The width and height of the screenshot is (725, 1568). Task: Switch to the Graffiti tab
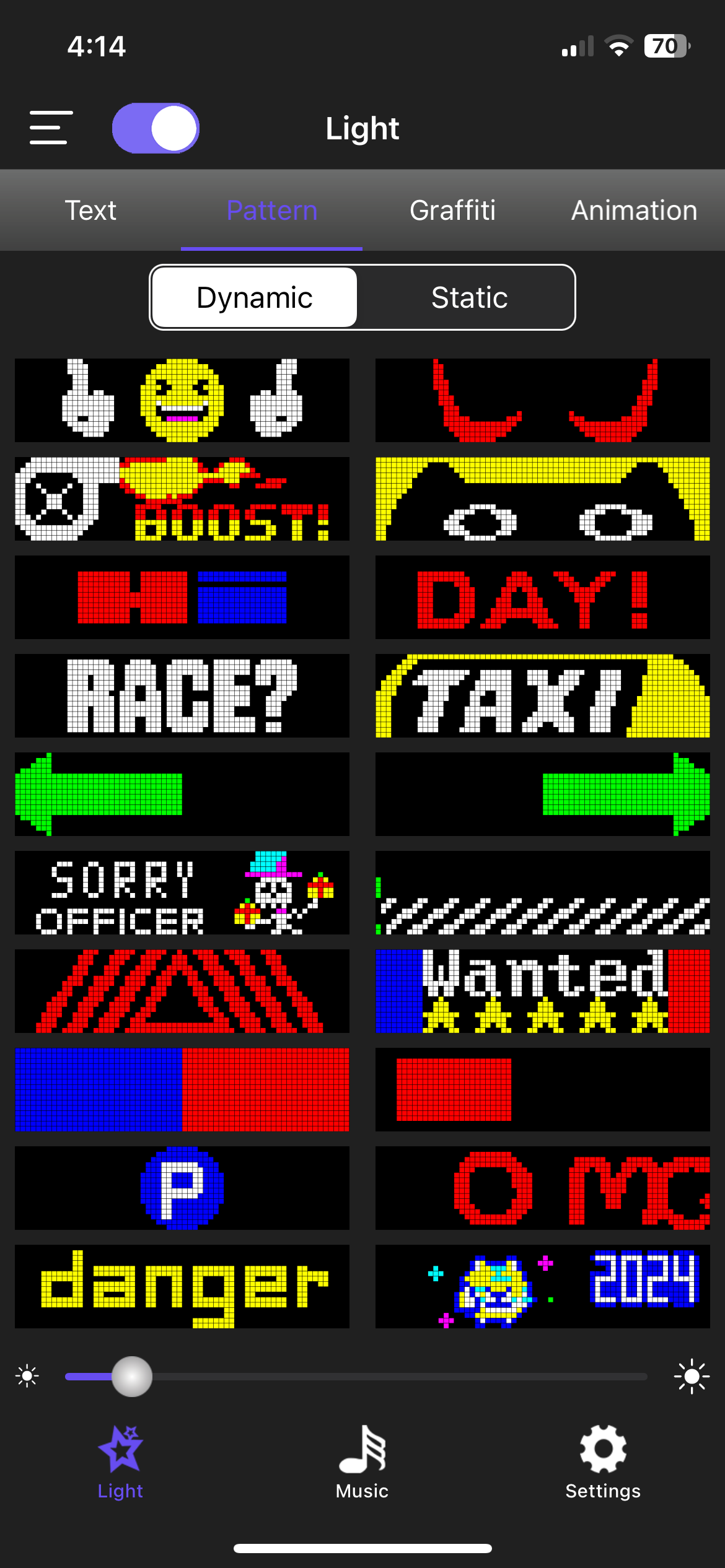pos(452,211)
